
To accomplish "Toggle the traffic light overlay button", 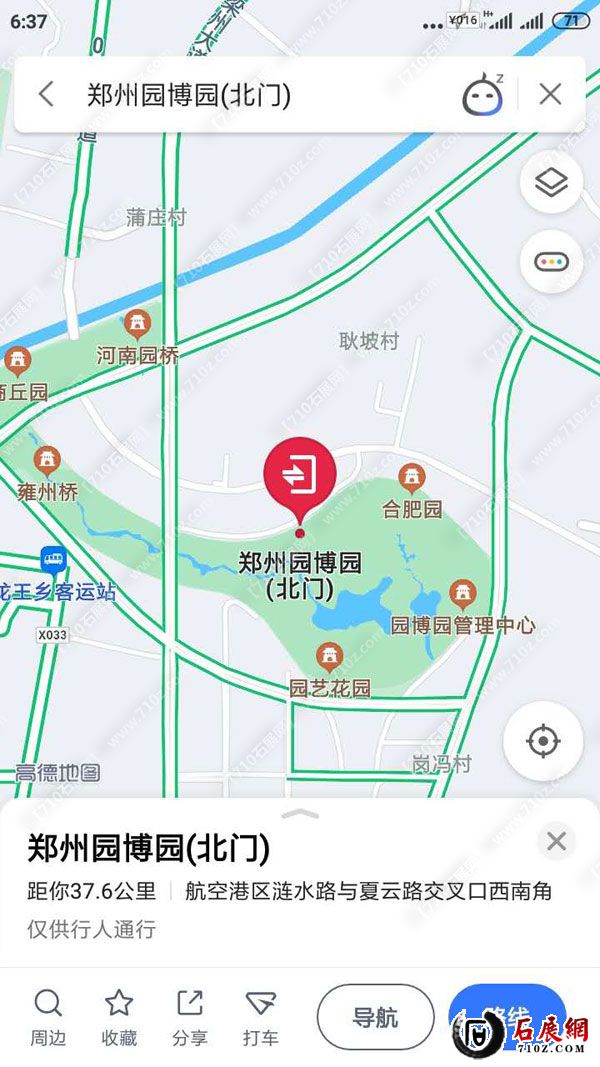I will 551,262.
